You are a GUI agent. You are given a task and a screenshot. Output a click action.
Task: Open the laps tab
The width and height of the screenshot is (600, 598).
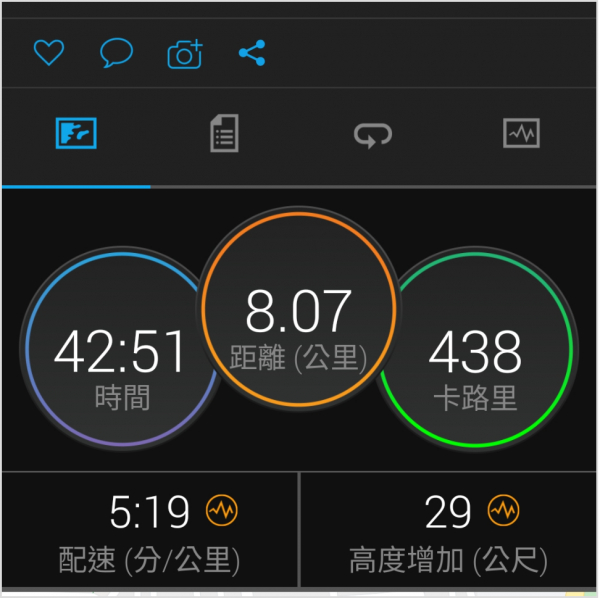[x=373, y=135]
